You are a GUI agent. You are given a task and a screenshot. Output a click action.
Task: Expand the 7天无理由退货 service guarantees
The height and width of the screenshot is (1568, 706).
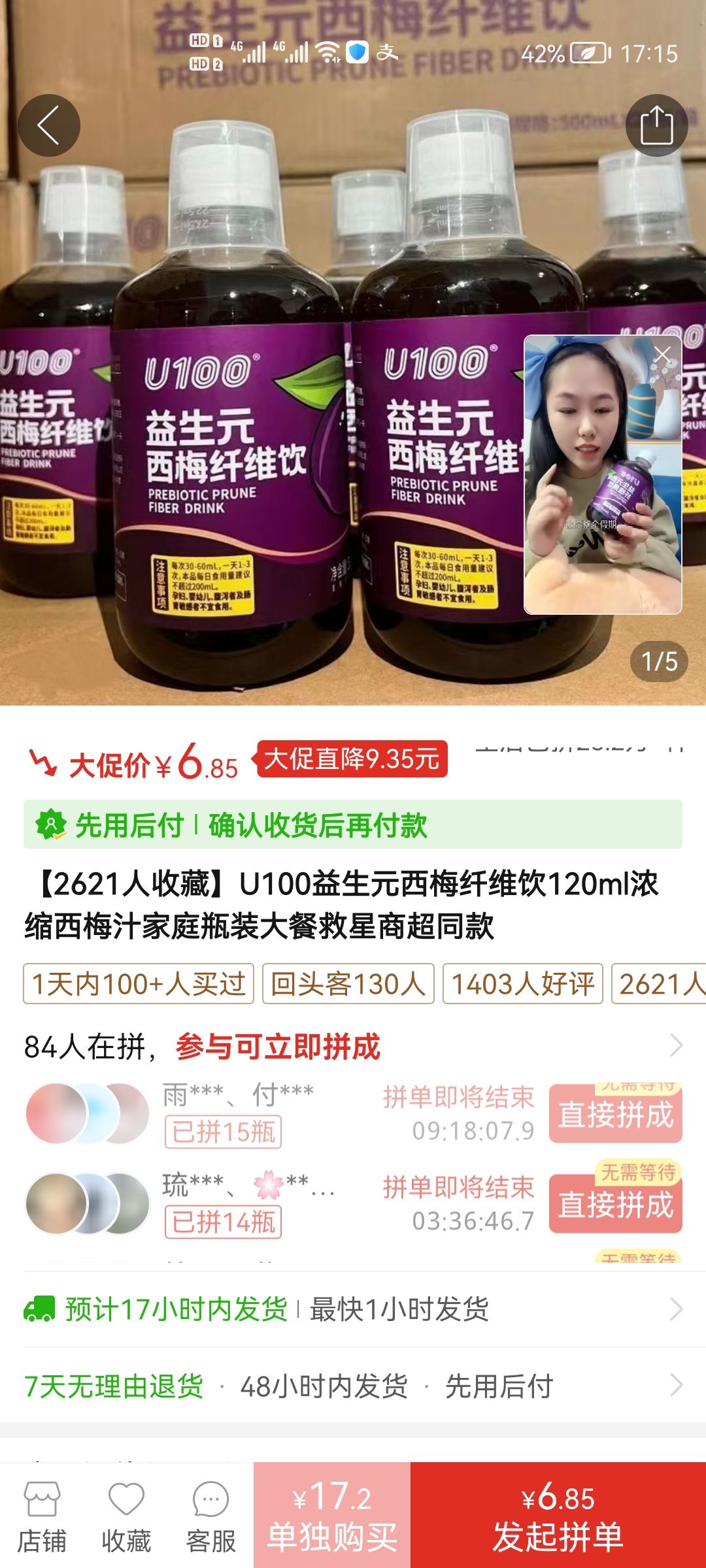[x=353, y=1385]
